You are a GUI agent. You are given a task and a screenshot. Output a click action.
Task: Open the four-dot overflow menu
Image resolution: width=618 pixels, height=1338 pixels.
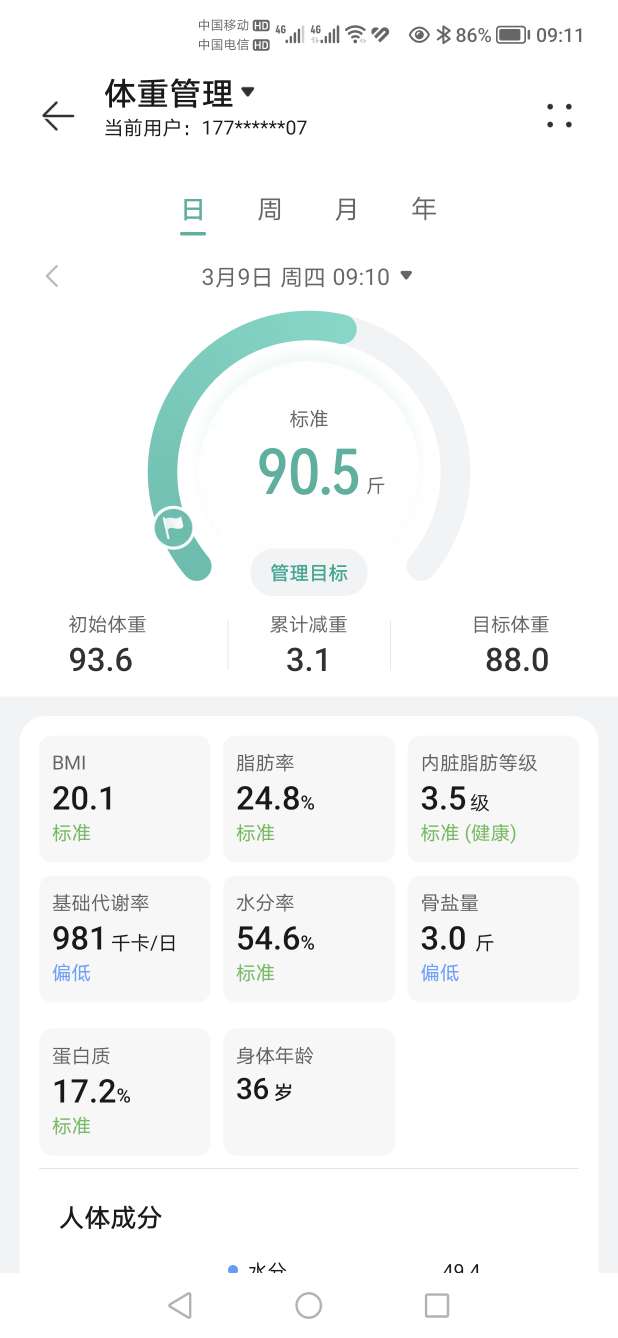(x=559, y=116)
